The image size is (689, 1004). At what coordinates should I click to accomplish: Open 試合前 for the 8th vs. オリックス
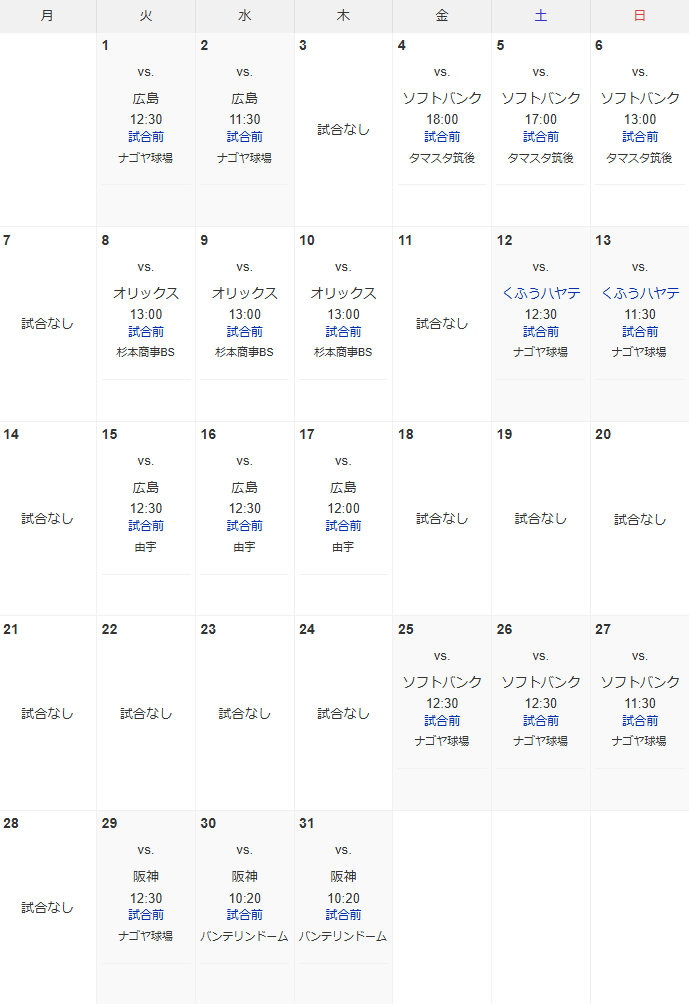click(146, 331)
